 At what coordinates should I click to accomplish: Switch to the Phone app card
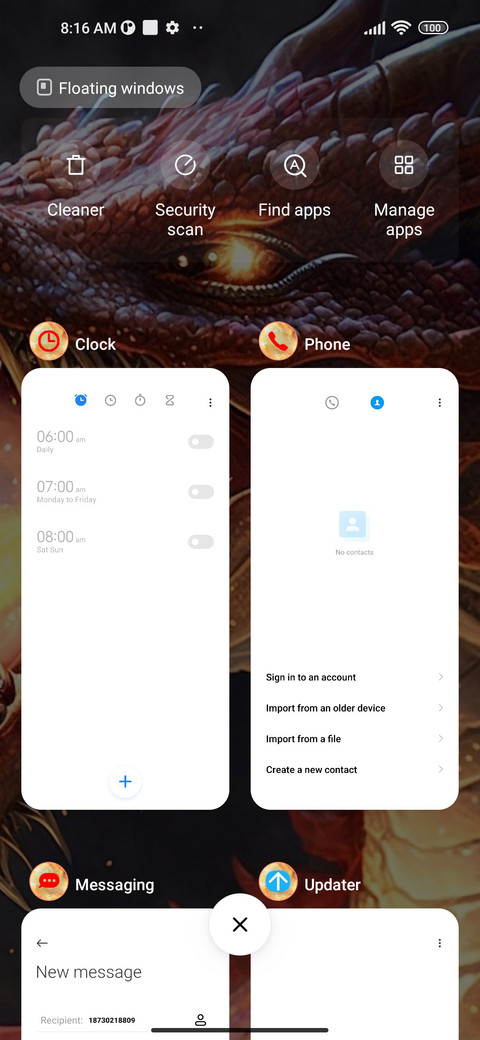coord(355,588)
